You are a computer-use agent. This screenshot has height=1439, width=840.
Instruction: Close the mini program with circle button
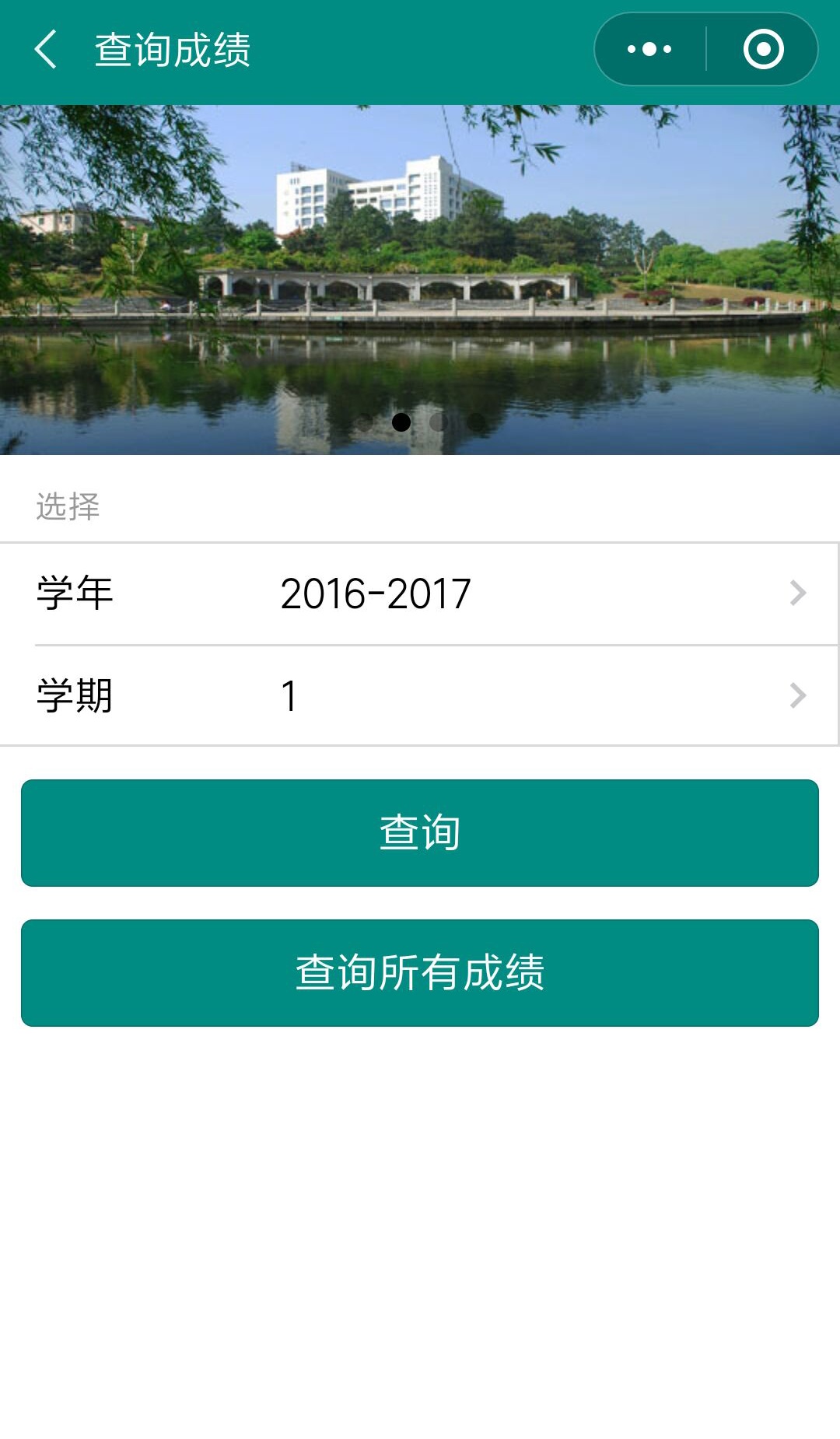click(x=763, y=49)
